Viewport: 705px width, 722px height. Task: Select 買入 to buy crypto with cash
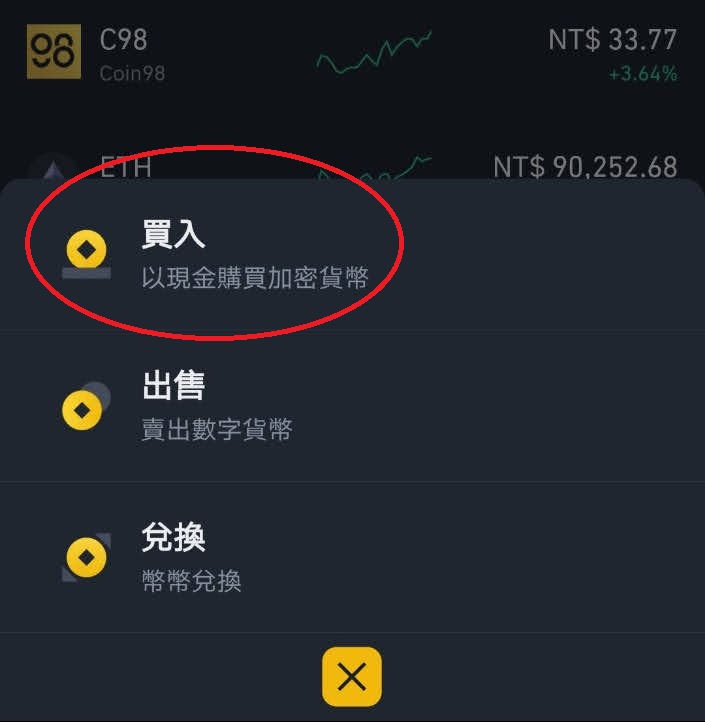254,255
